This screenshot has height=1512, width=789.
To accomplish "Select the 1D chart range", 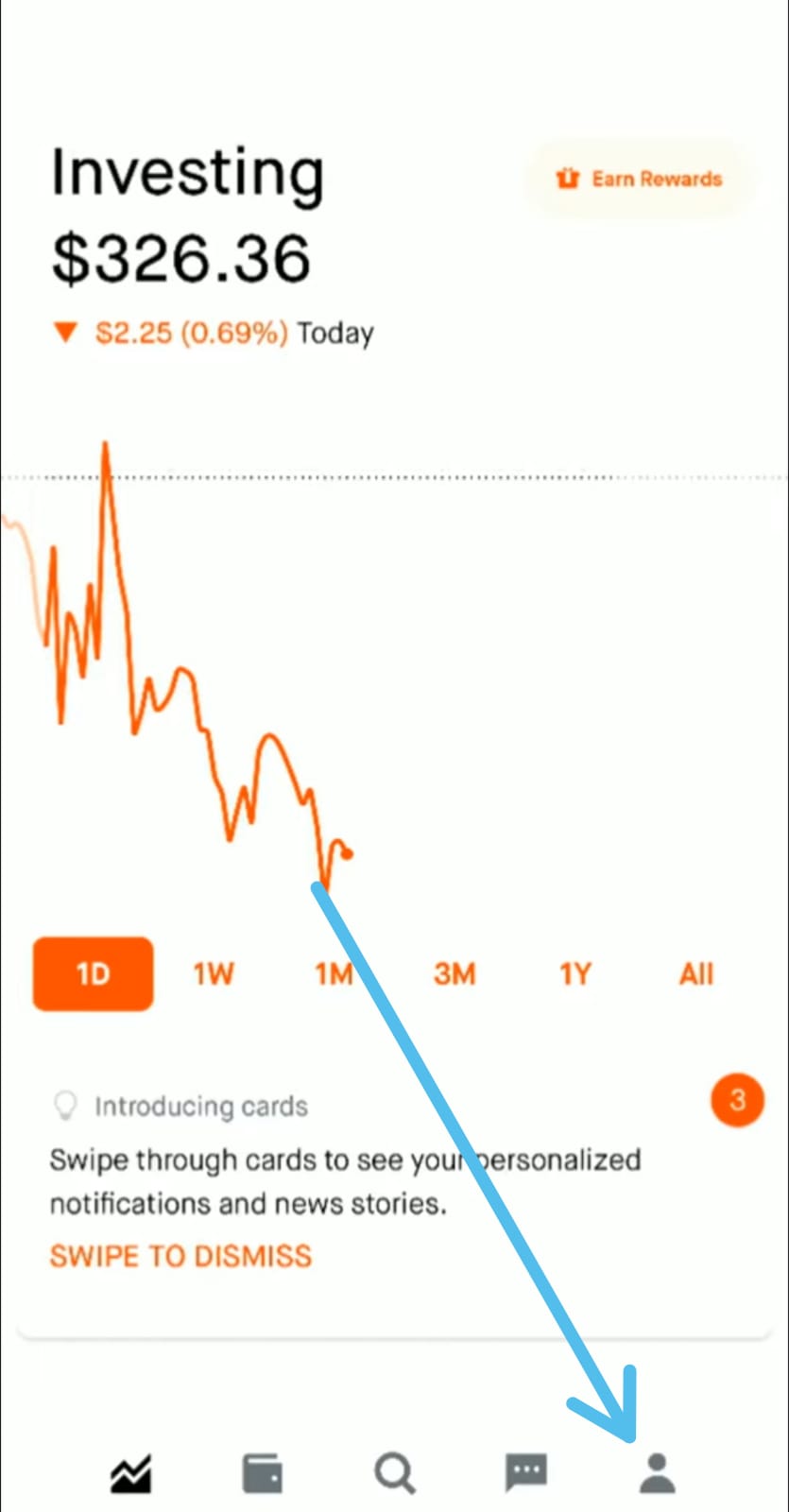I will click(93, 973).
